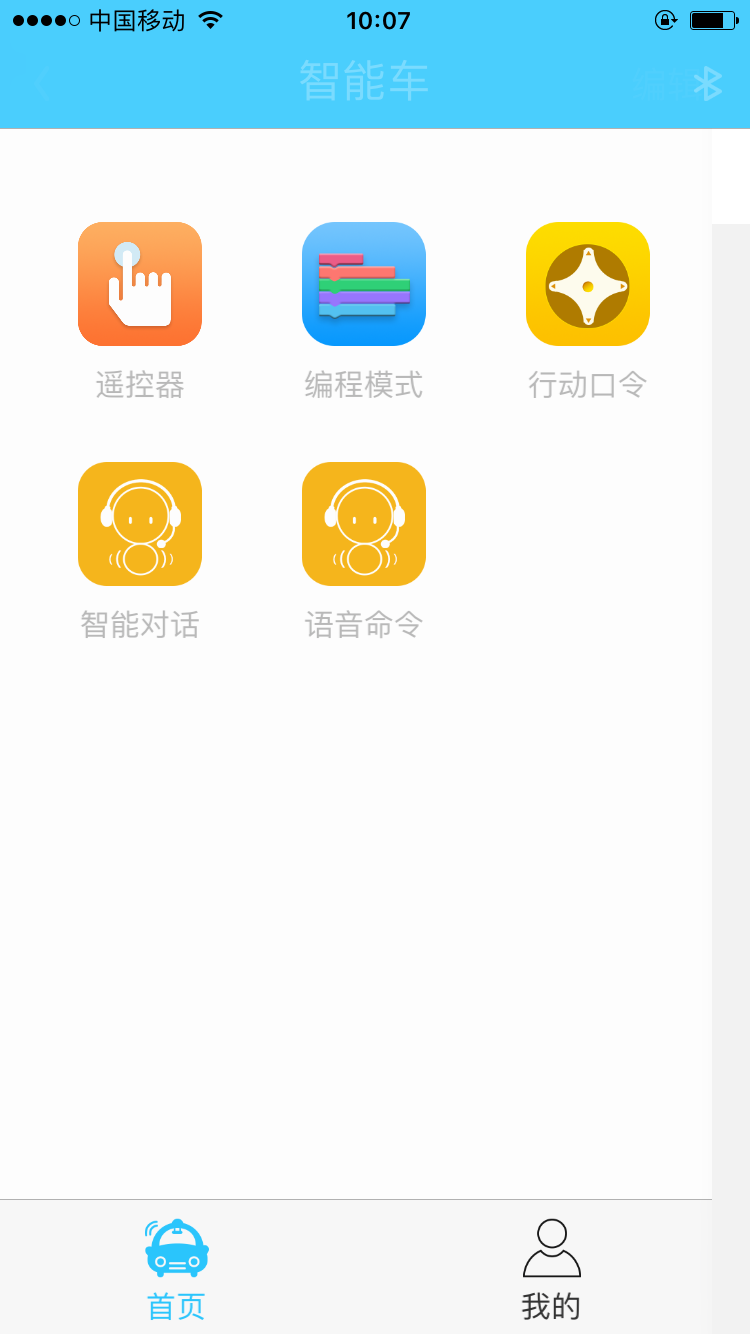Switch to the 我的 profile tab
This screenshot has width=750, height=1334.
[x=551, y=1269]
